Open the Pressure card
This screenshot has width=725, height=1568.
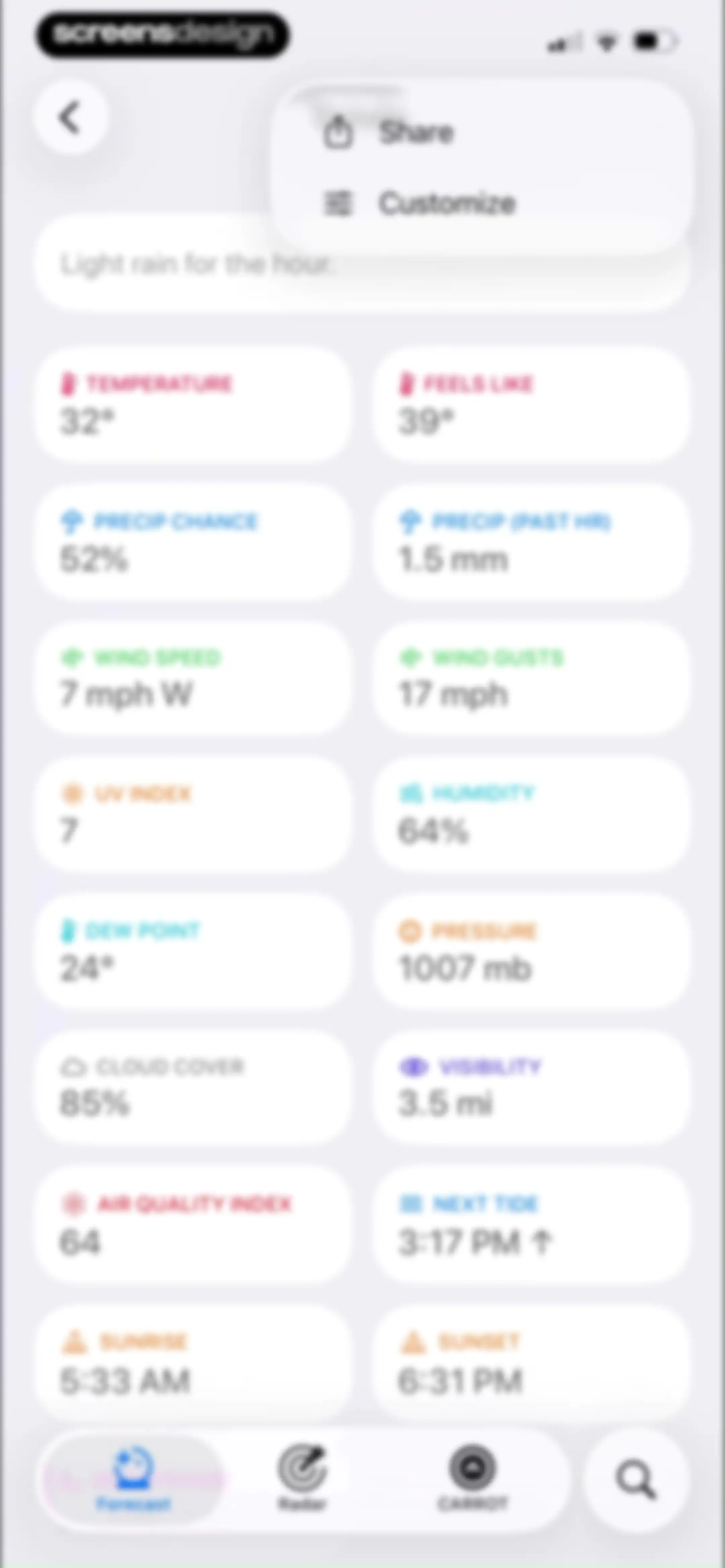point(531,951)
